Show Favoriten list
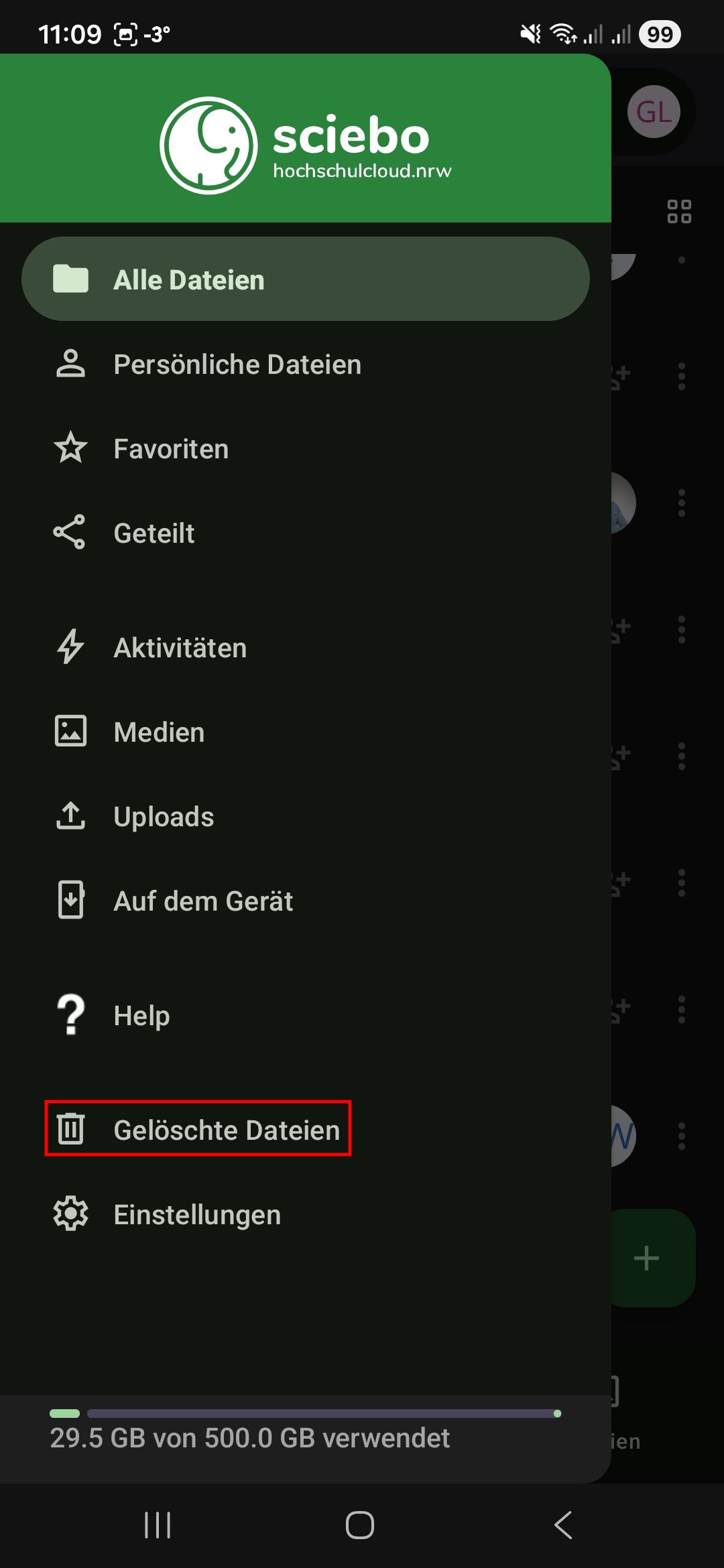This screenshot has height=1568, width=724. pyautogui.click(x=171, y=449)
